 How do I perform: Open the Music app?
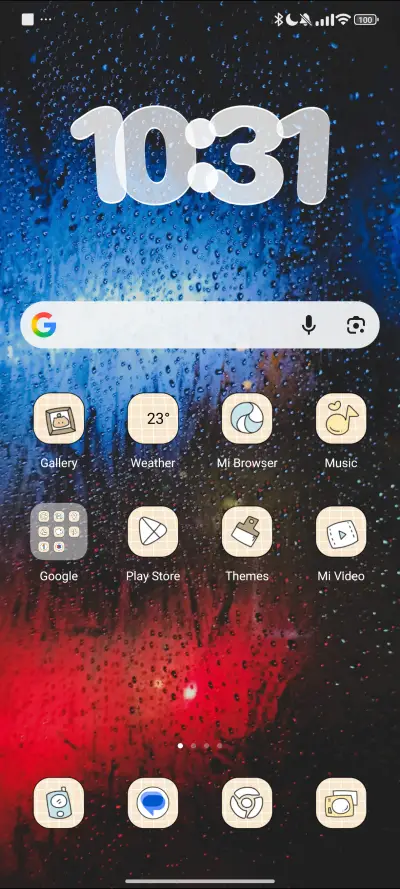(x=341, y=418)
